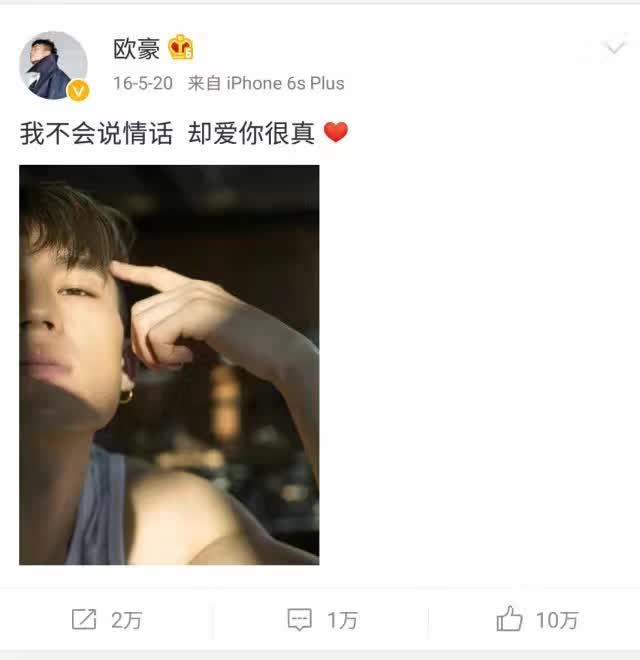Image resolution: width=640 pixels, height=660 pixels.
Task: Like the post with 10万 likes
Action: (536, 620)
